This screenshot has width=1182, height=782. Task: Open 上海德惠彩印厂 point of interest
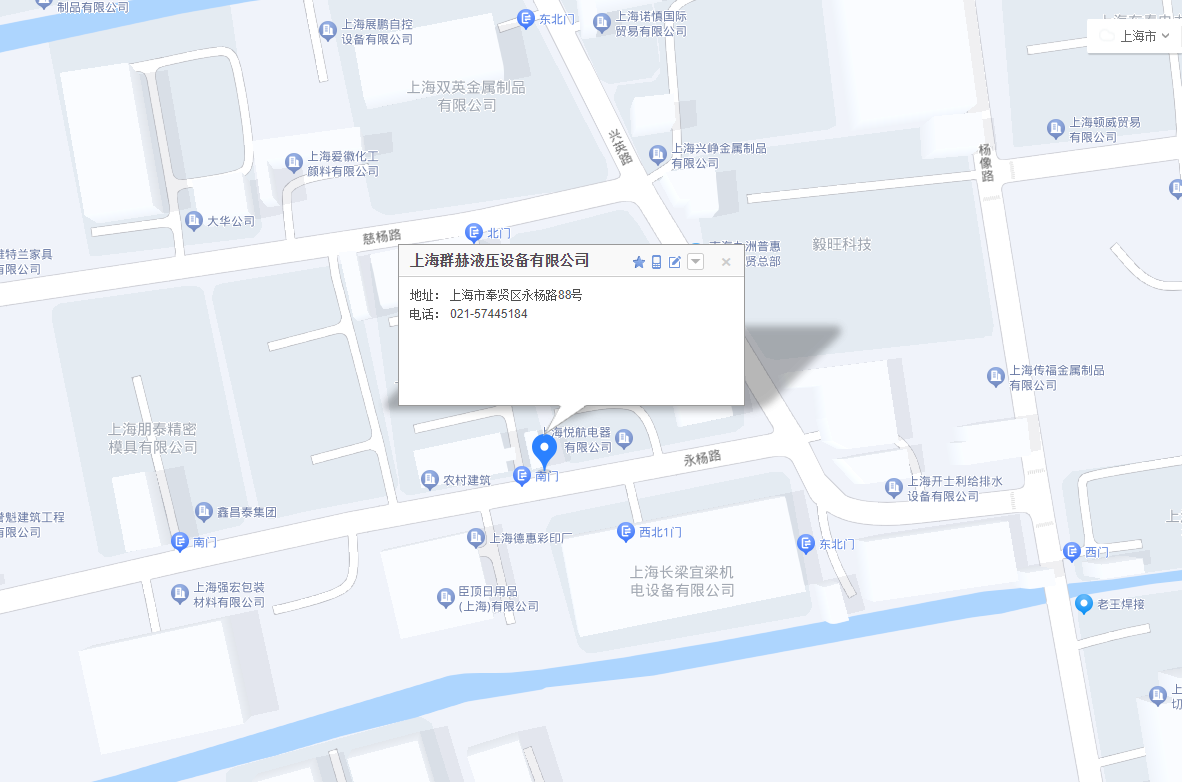pyautogui.click(x=477, y=538)
